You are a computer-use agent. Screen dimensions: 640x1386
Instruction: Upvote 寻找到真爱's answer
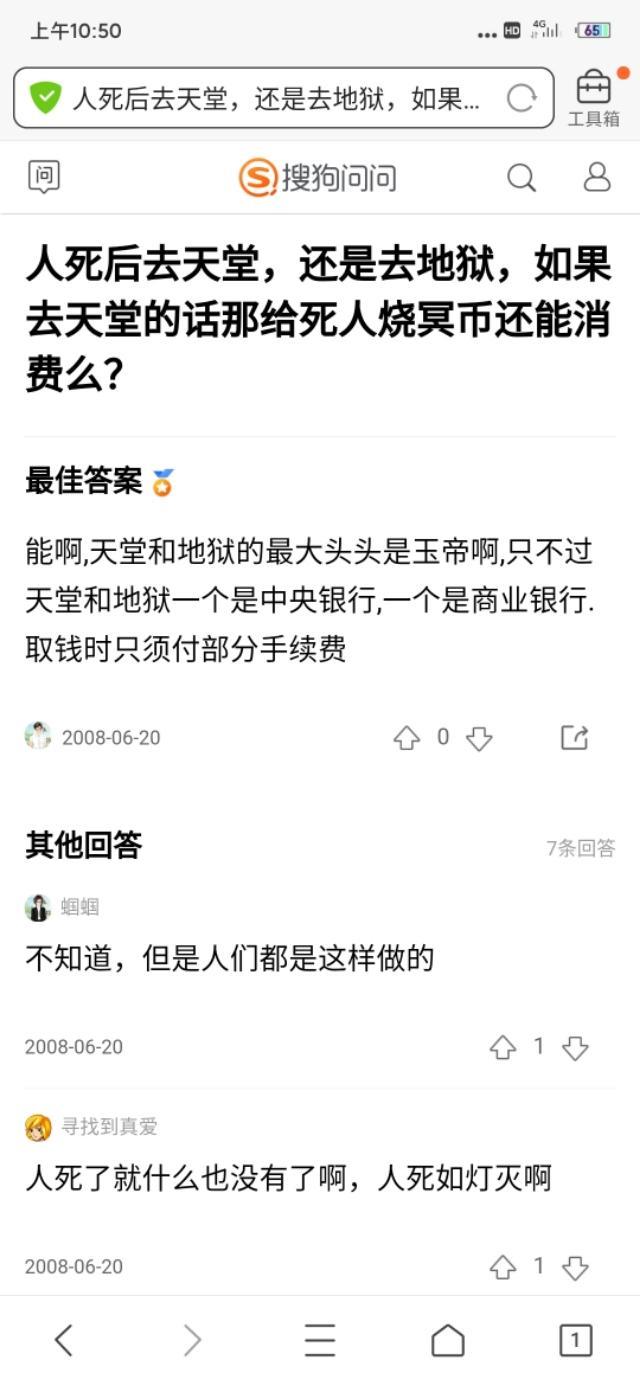(x=502, y=1267)
